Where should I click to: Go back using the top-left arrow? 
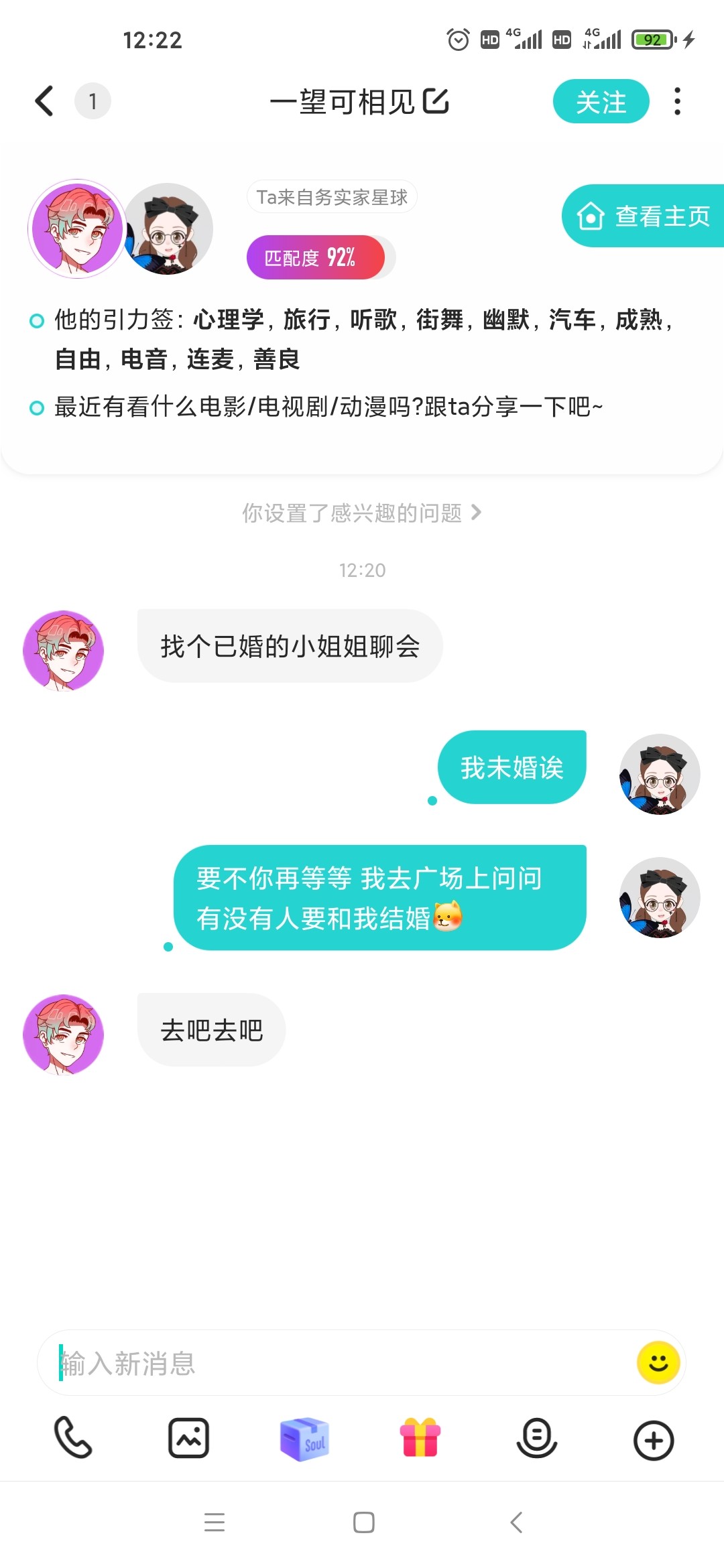44,101
